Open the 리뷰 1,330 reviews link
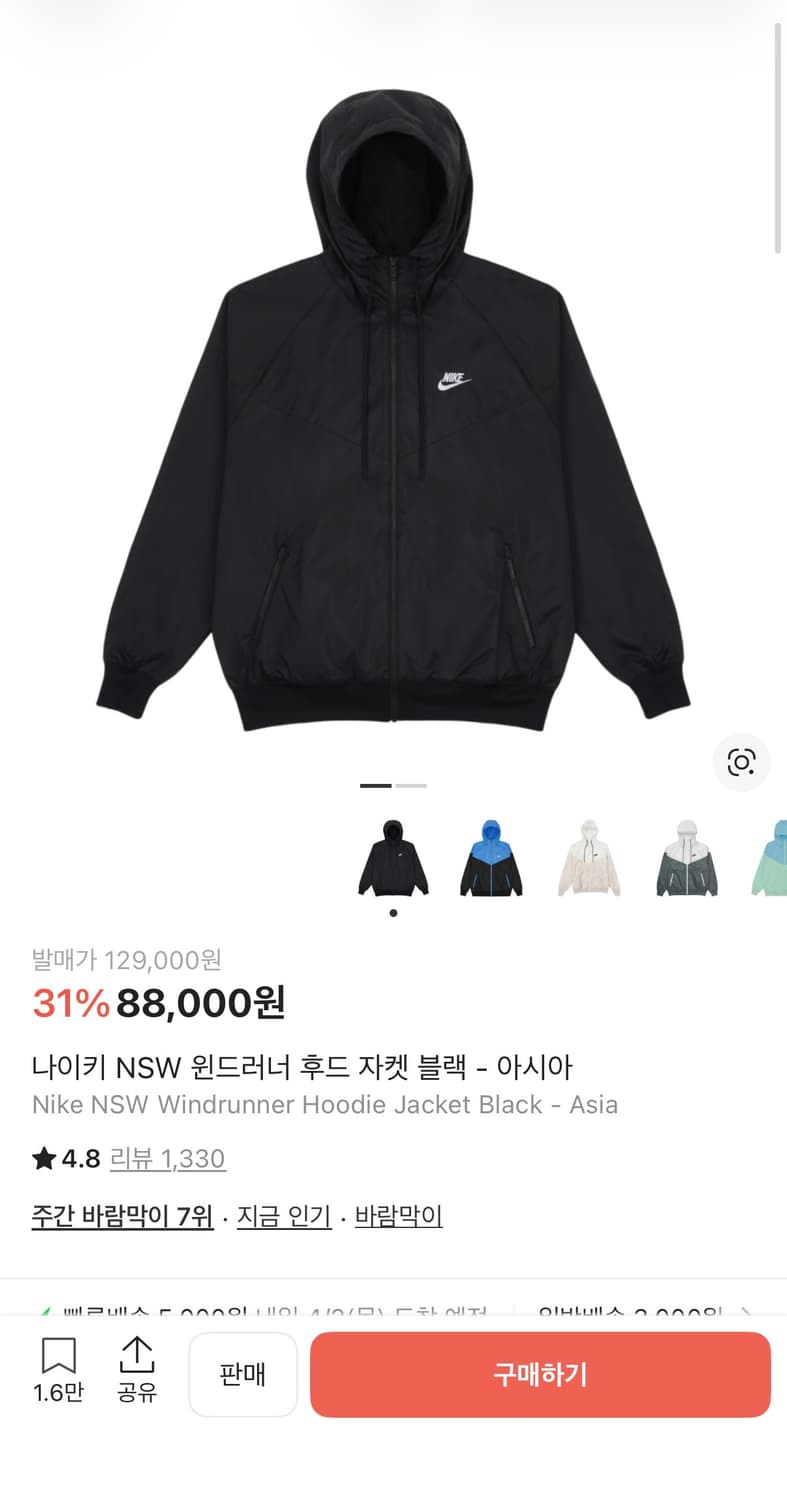The image size is (787, 1500). (x=170, y=1159)
